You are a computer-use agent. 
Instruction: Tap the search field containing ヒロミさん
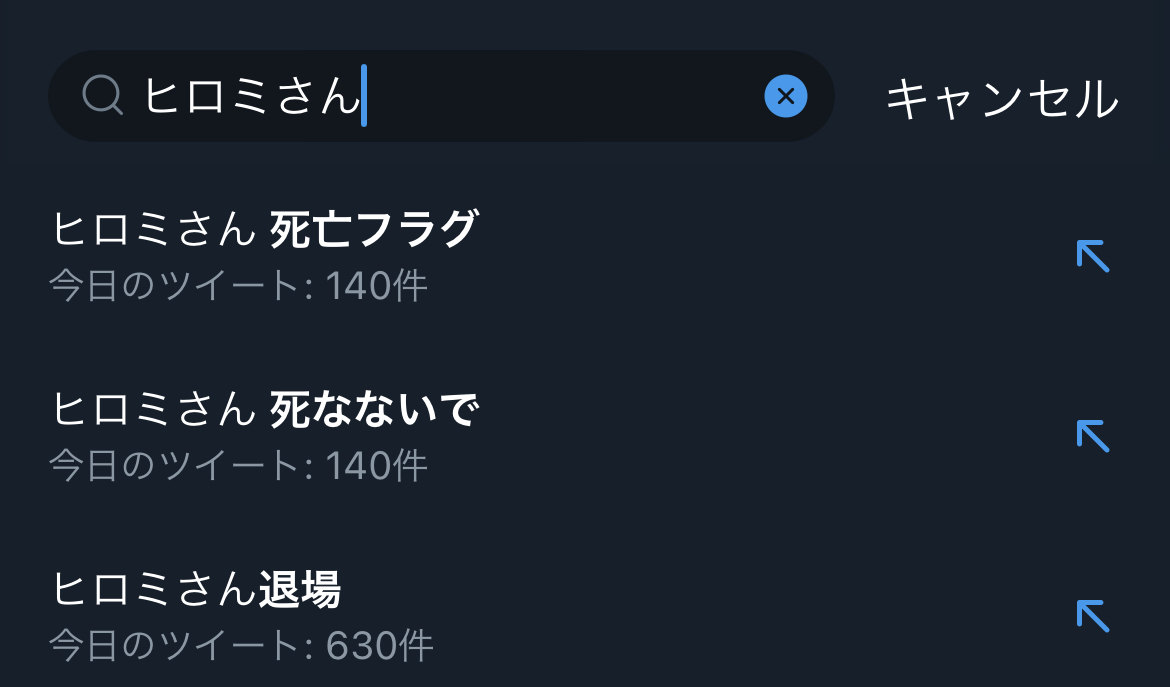click(x=440, y=96)
